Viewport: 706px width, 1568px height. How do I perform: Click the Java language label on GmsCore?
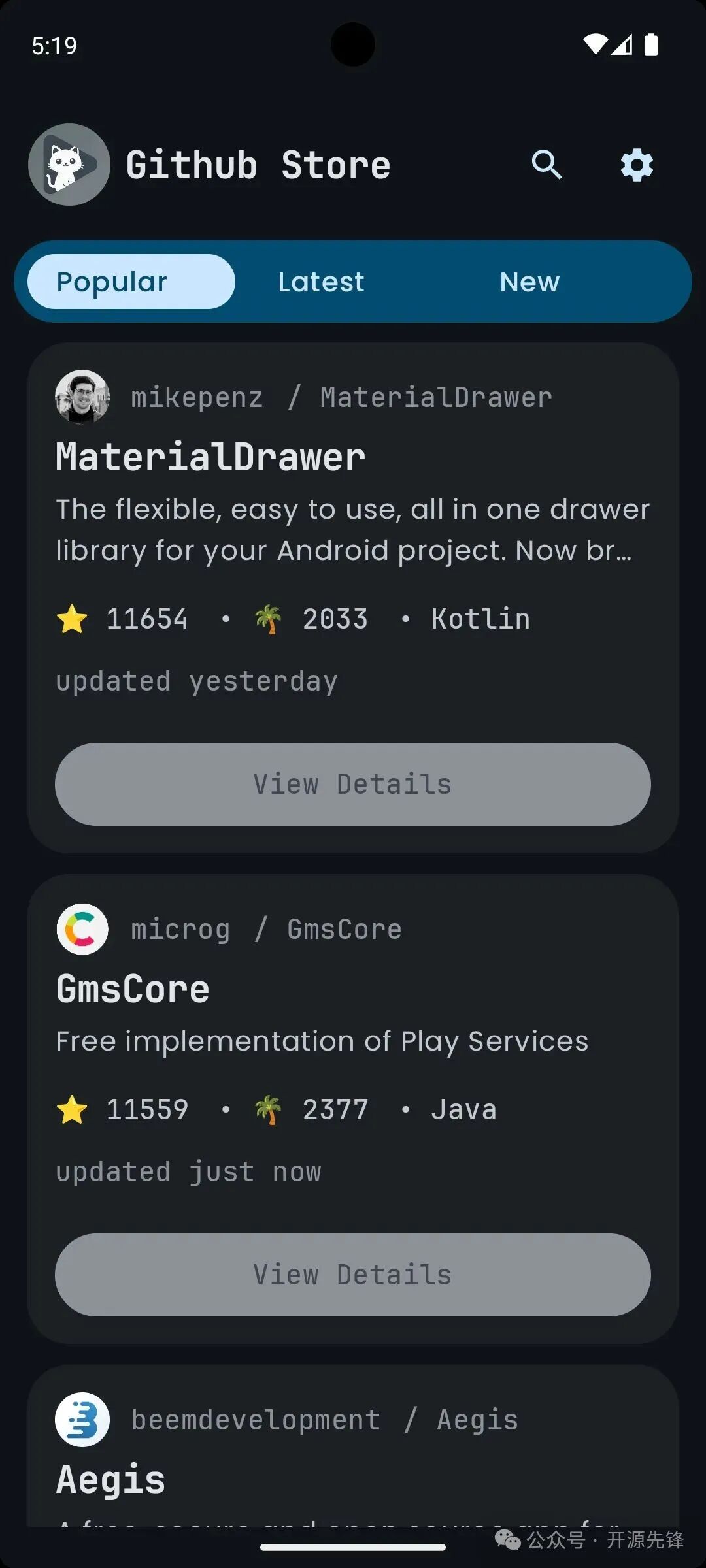(463, 1107)
